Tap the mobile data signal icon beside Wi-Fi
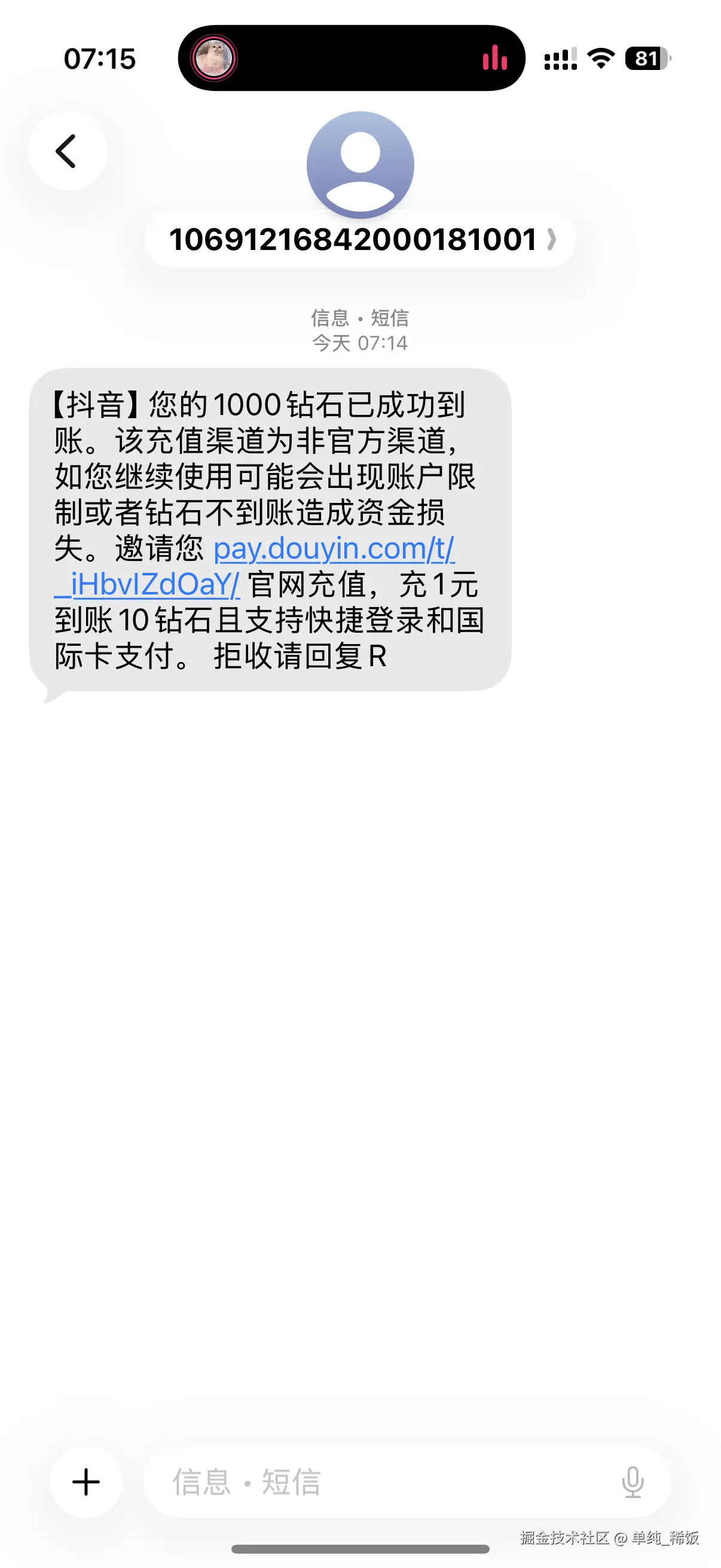 tap(561, 59)
